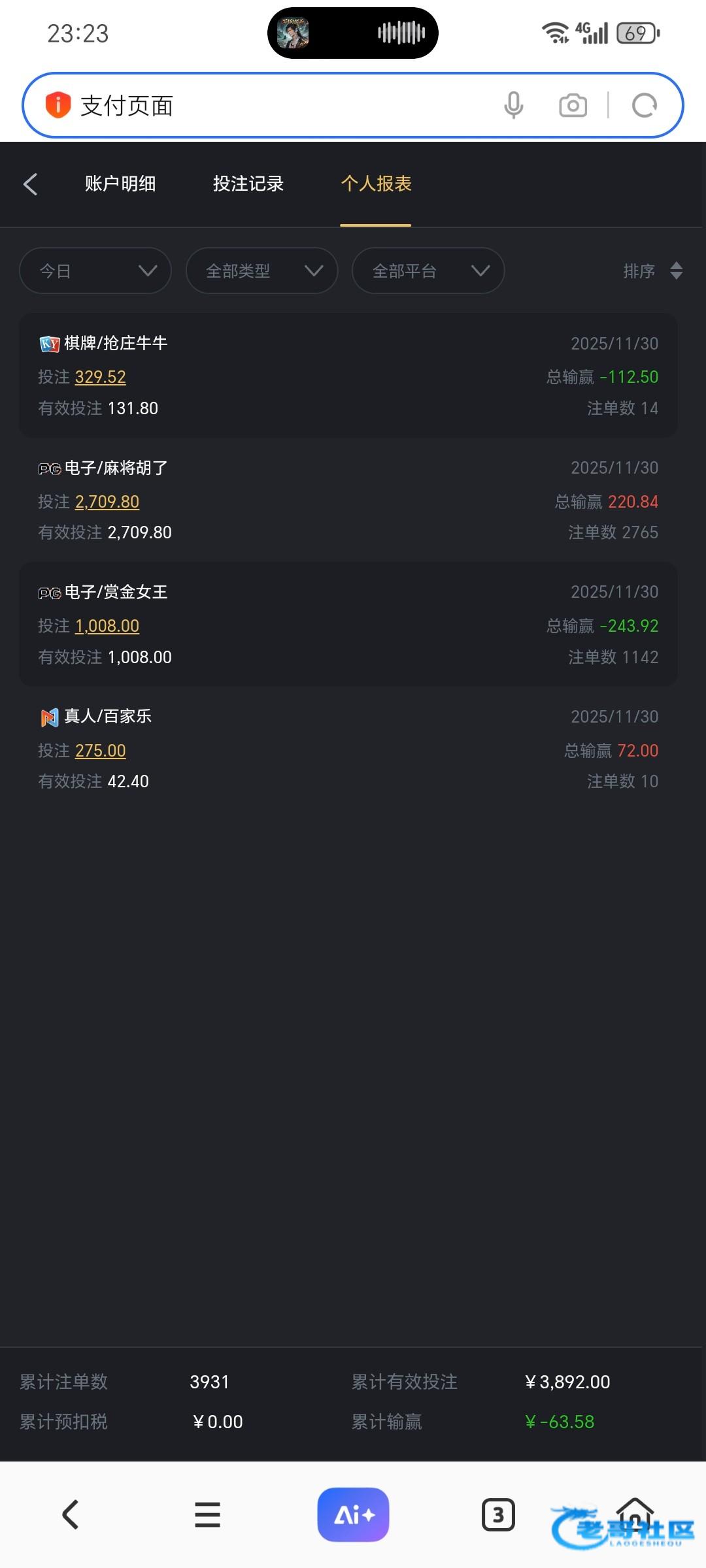The width and height of the screenshot is (706, 1568).
Task: Open the 全部平台 filter dropdown
Action: [x=428, y=270]
